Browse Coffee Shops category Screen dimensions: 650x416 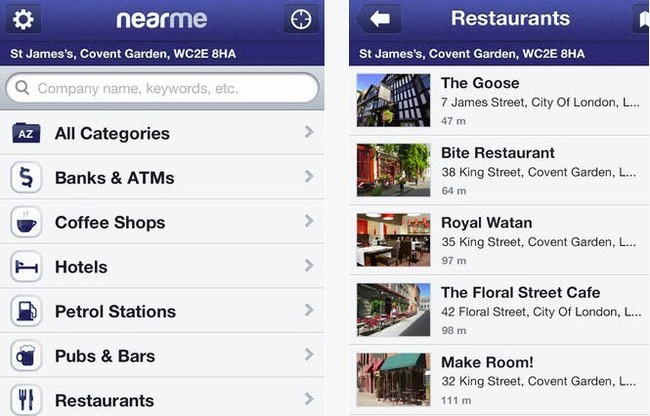click(x=162, y=222)
